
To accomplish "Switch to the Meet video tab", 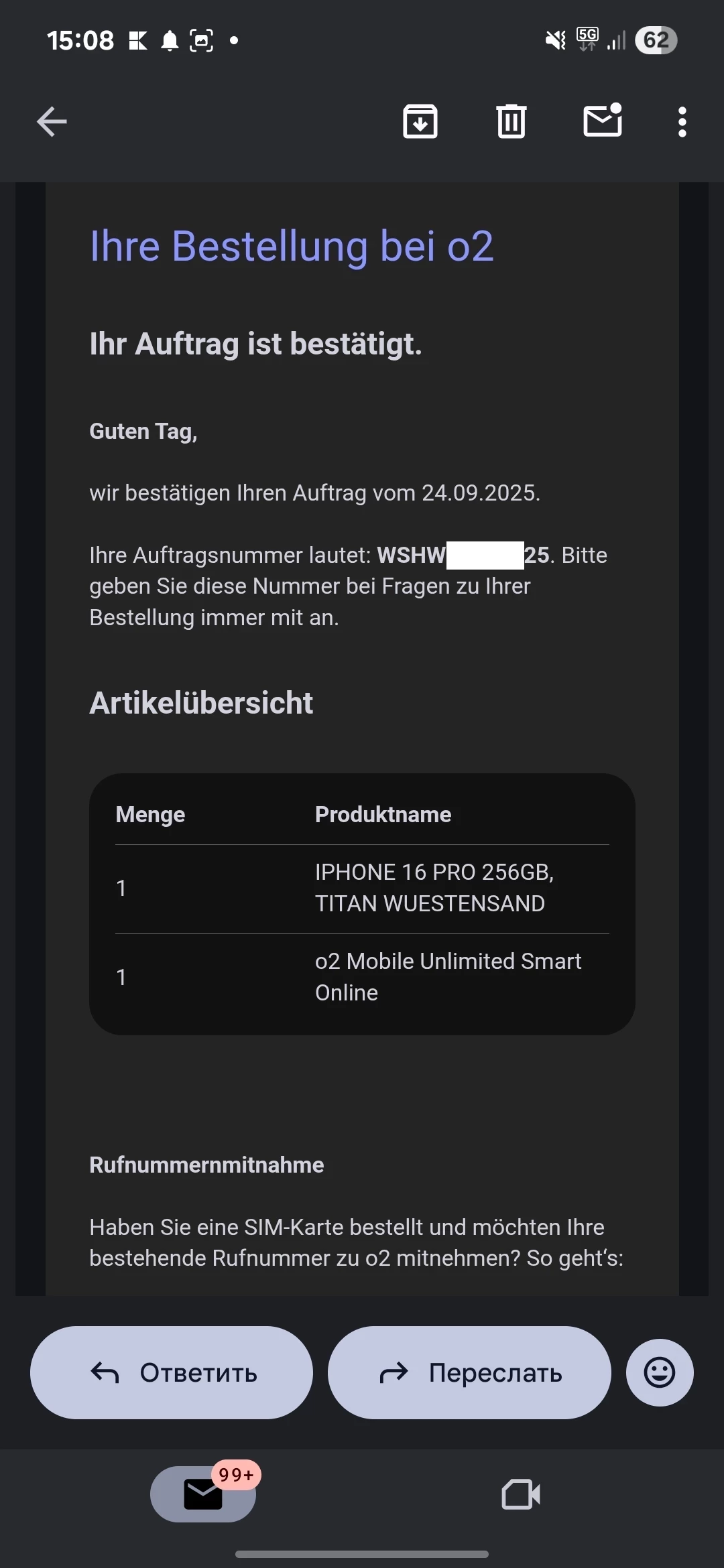I will (521, 1494).
